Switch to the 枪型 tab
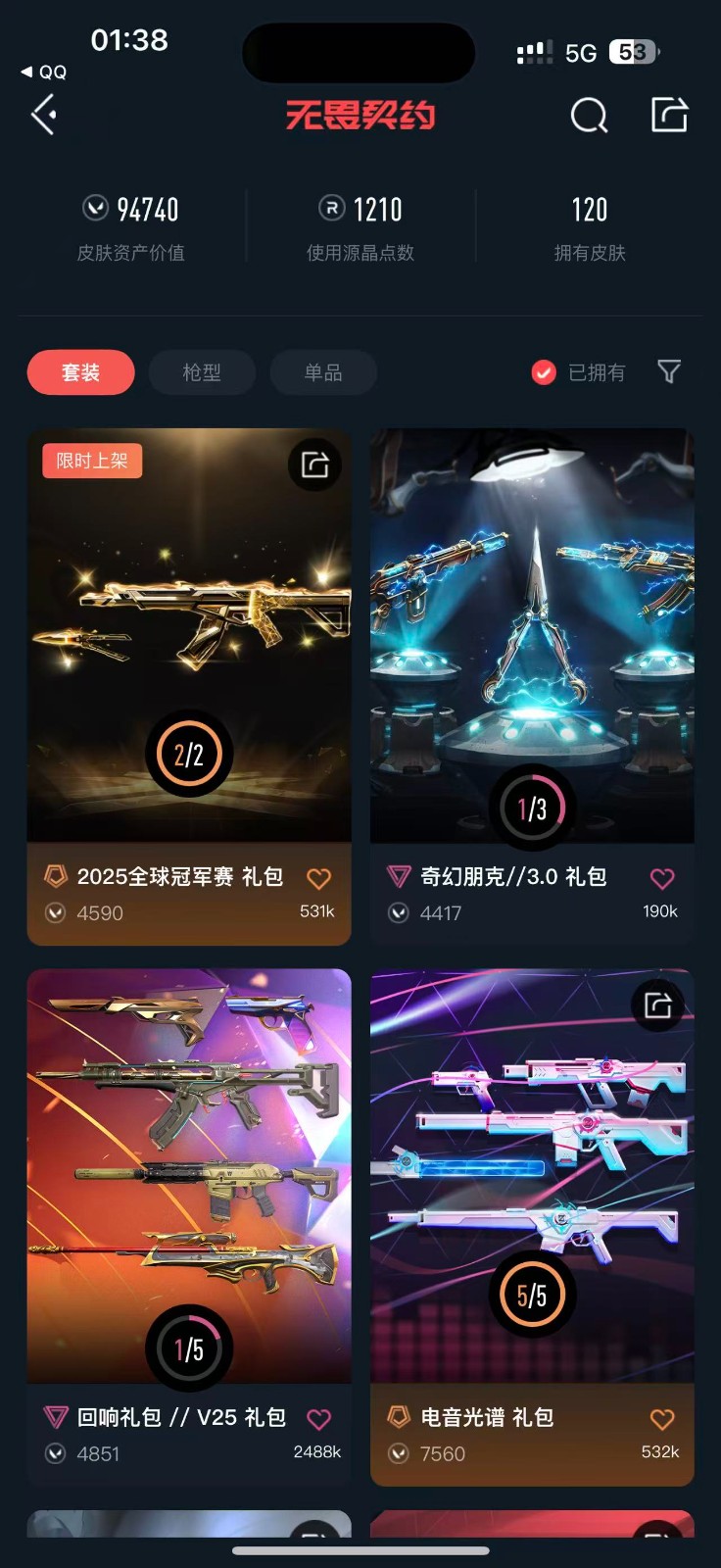This screenshot has height=1568, width=721. click(202, 372)
